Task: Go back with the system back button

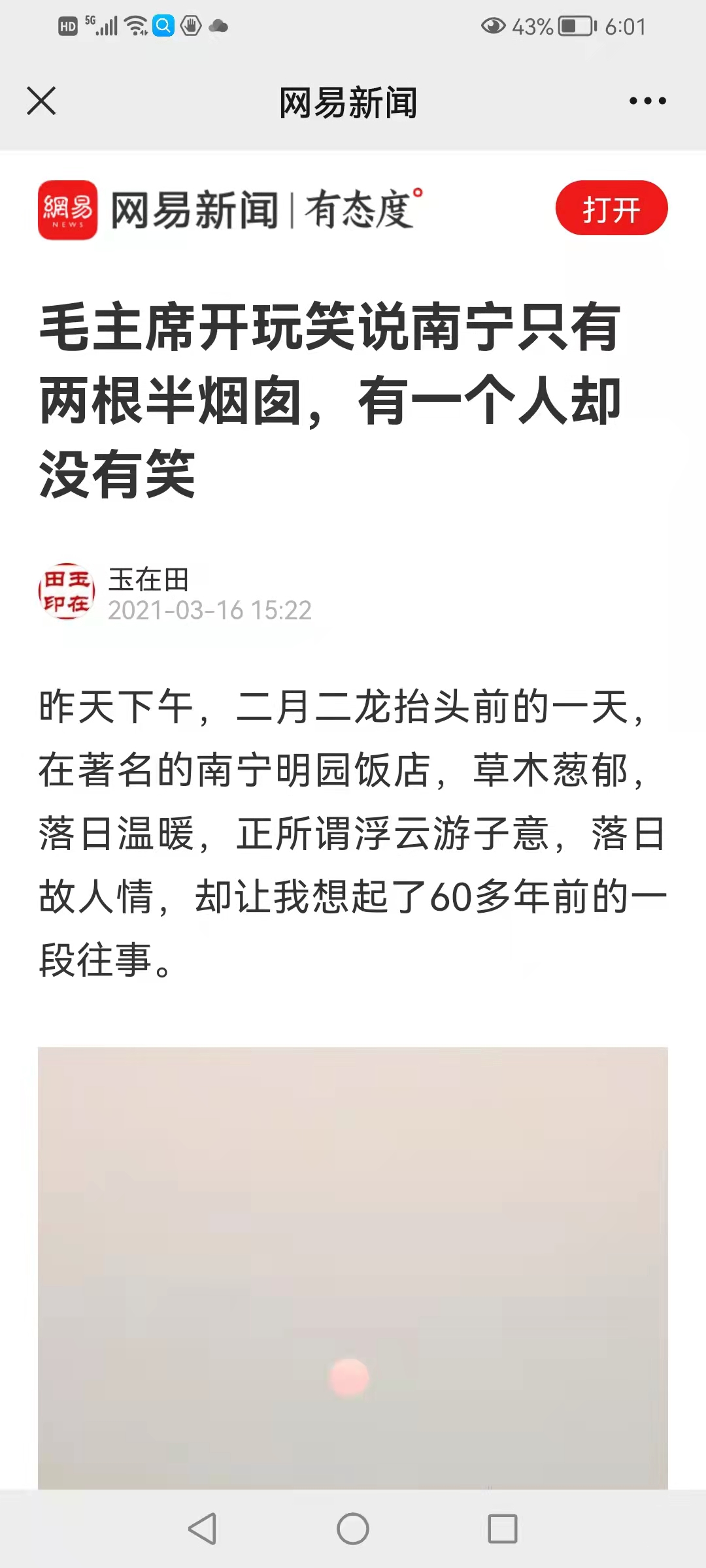Action: click(202, 1528)
